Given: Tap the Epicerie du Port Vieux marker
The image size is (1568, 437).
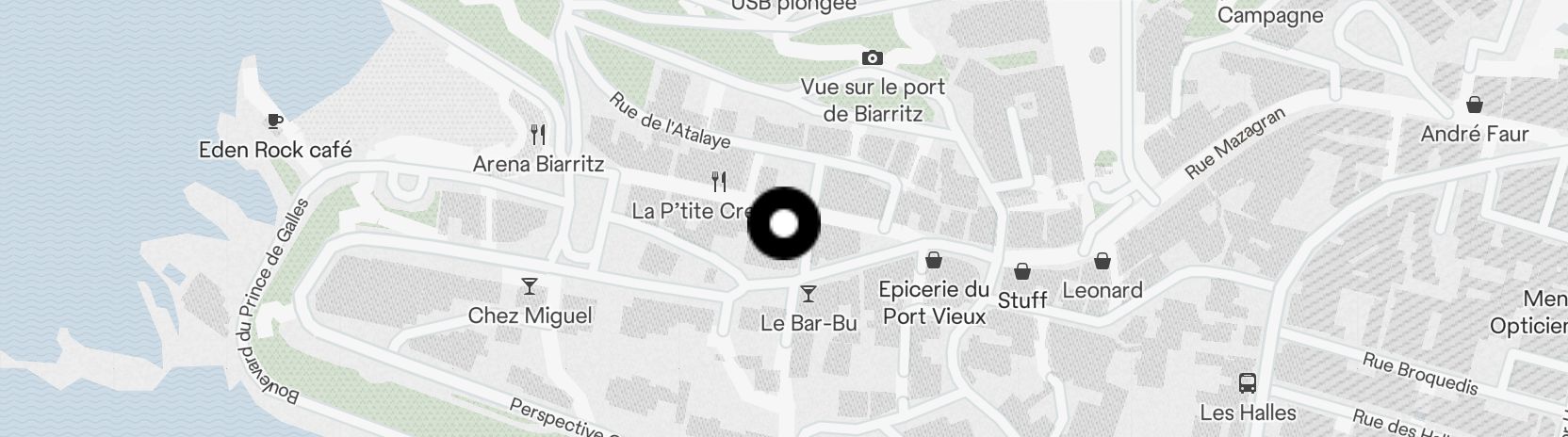Looking at the screenshot, I should [933, 259].
